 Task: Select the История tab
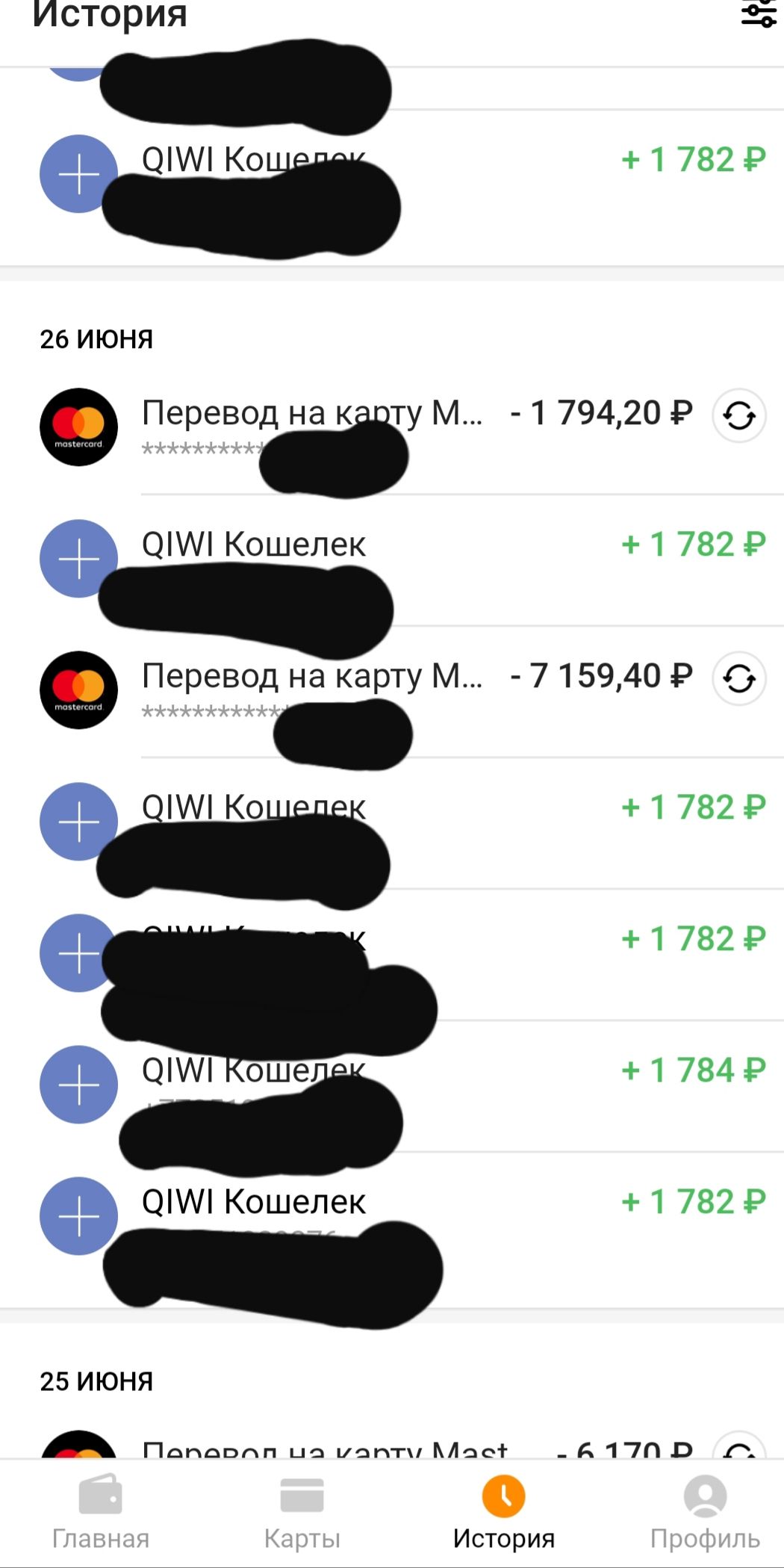503,1512
